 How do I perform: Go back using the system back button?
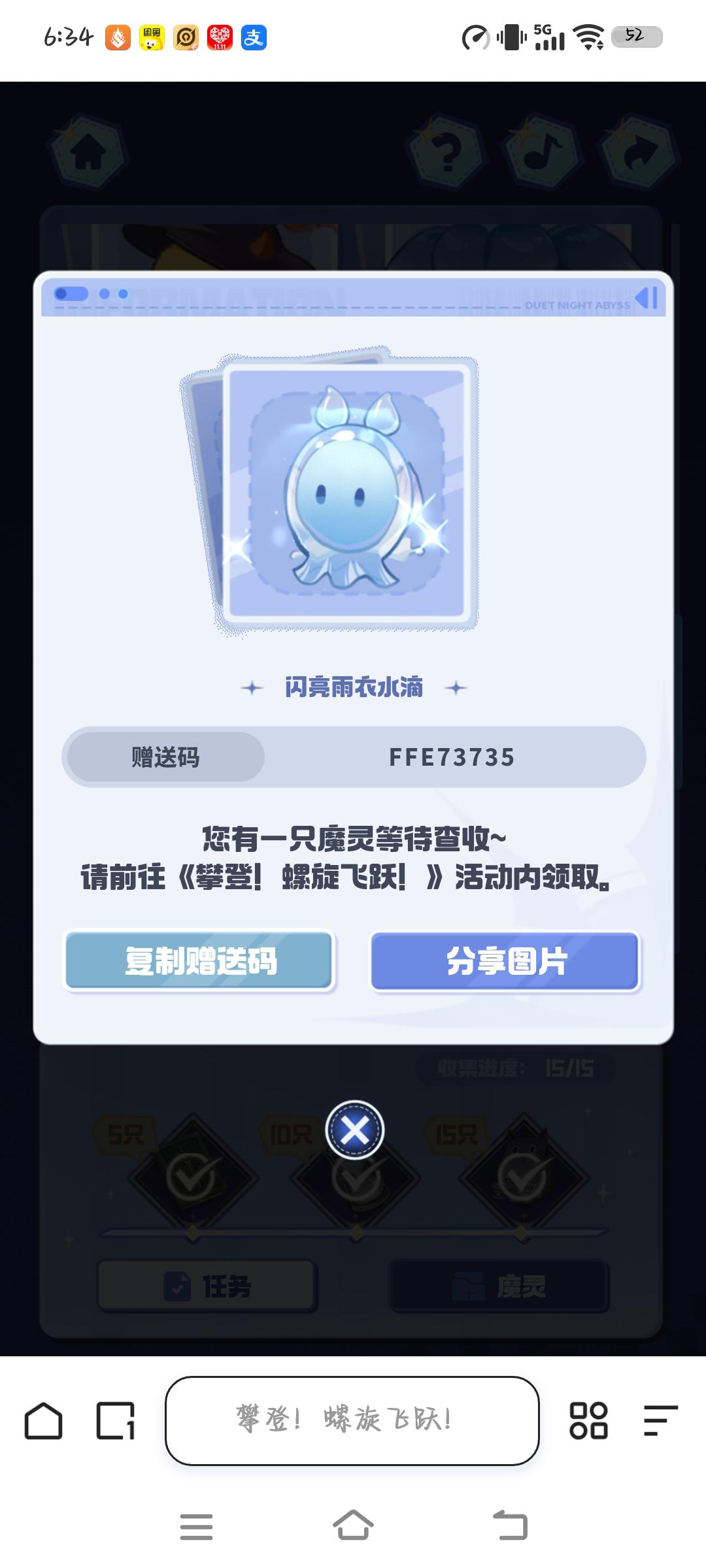pos(510,1526)
